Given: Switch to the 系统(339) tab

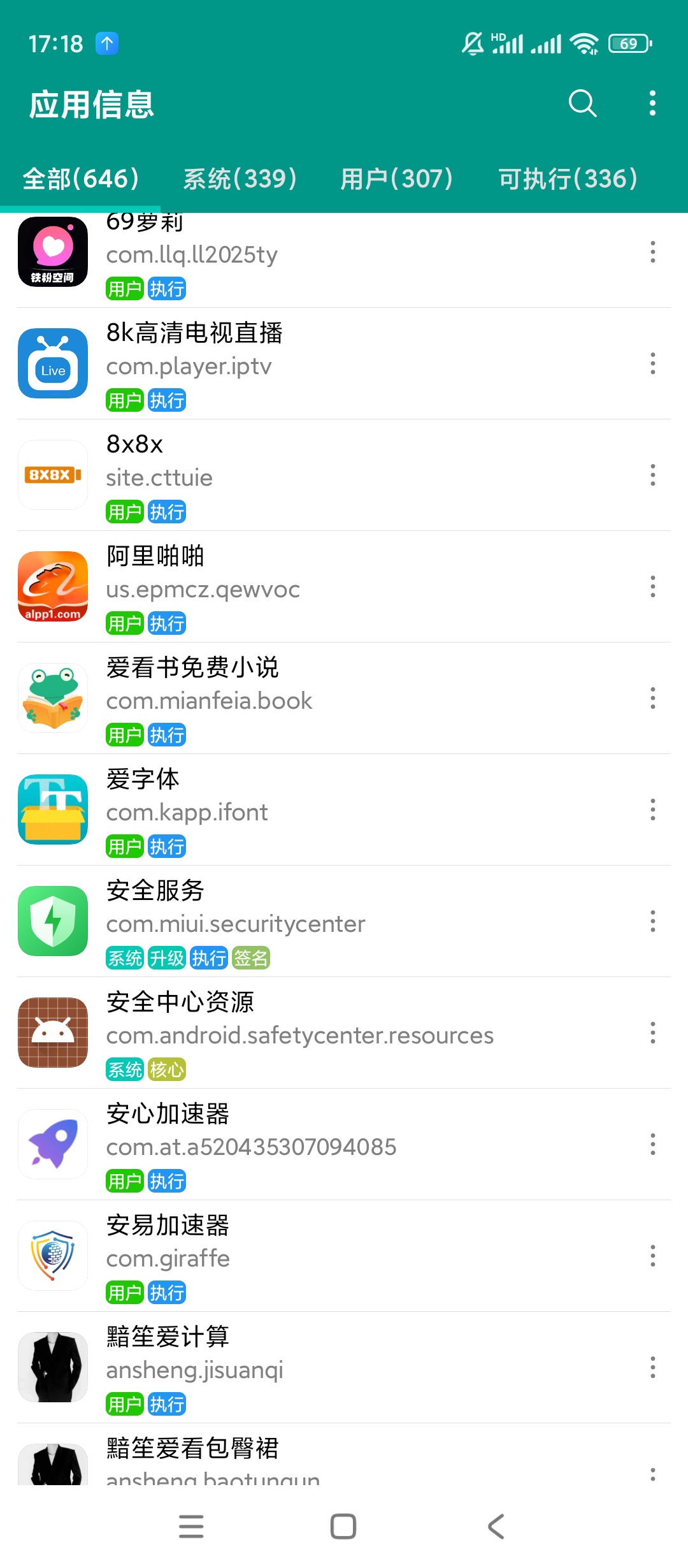Looking at the screenshot, I should coord(240,179).
